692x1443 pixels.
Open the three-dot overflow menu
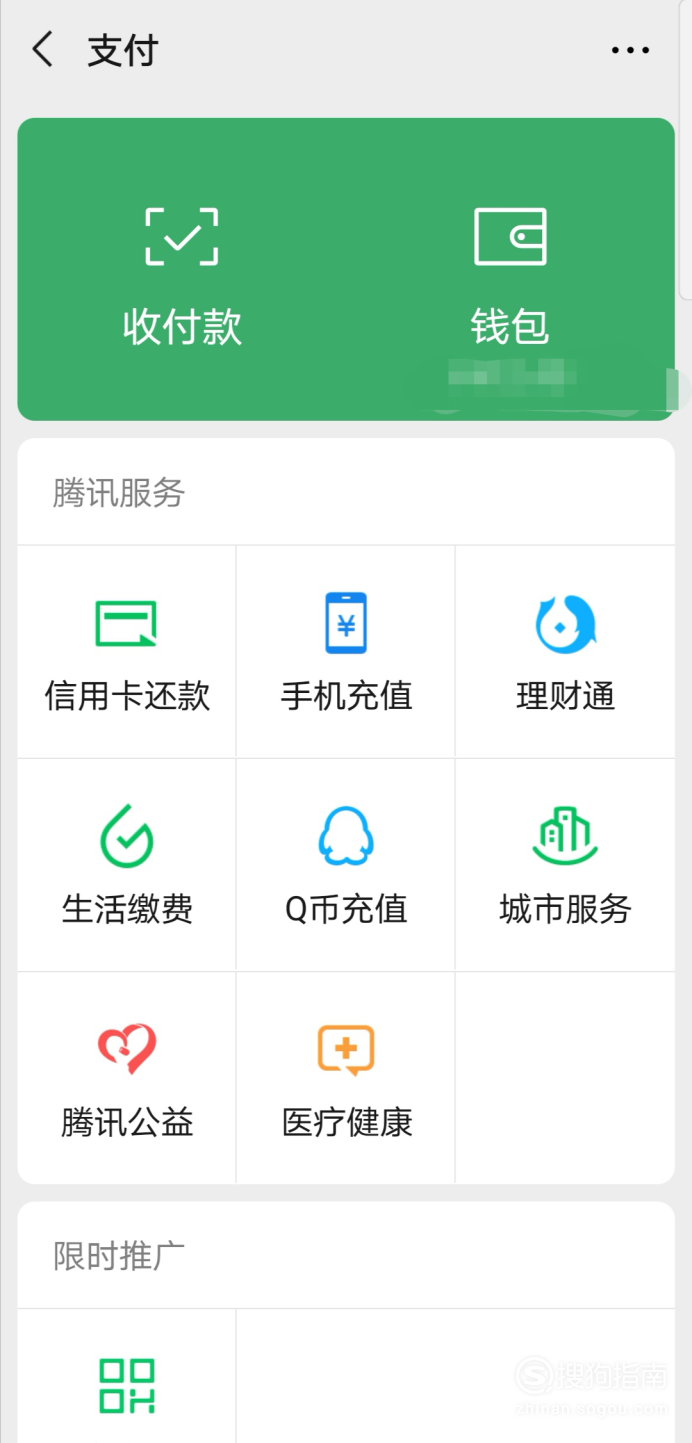630,49
